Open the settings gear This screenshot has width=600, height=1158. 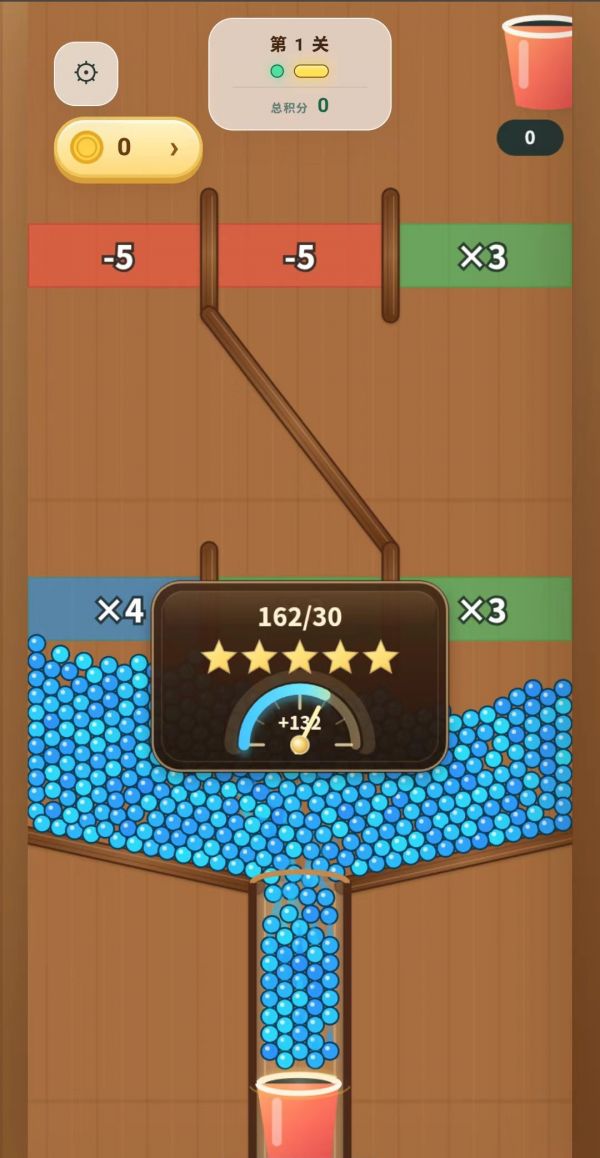coord(86,73)
